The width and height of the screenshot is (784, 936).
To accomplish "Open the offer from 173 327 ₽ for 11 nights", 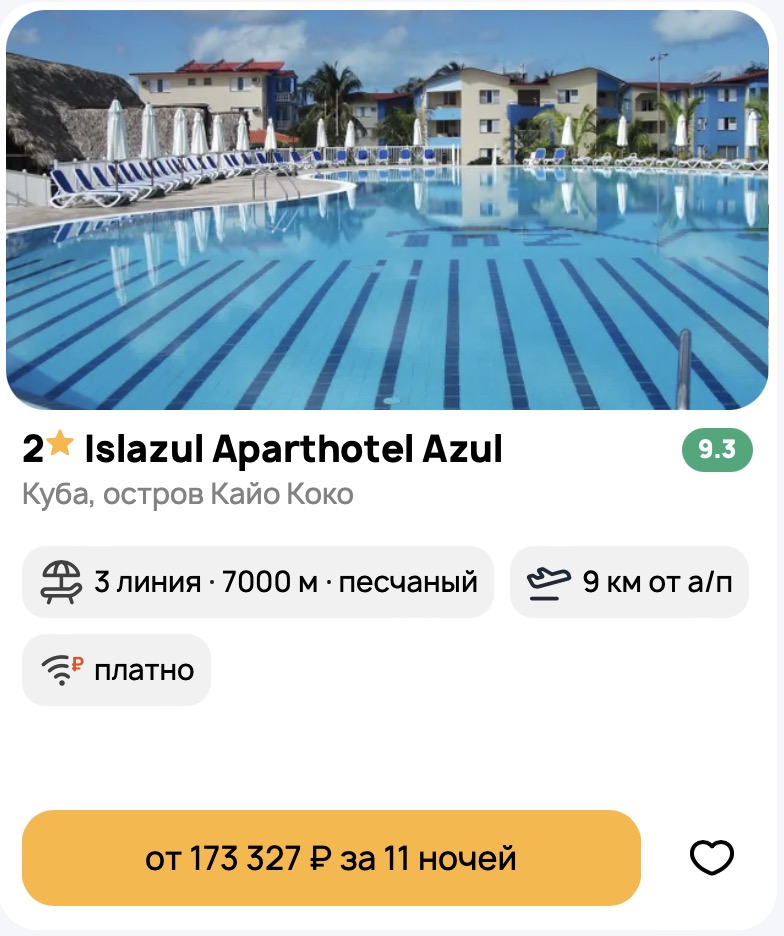I will [331, 858].
